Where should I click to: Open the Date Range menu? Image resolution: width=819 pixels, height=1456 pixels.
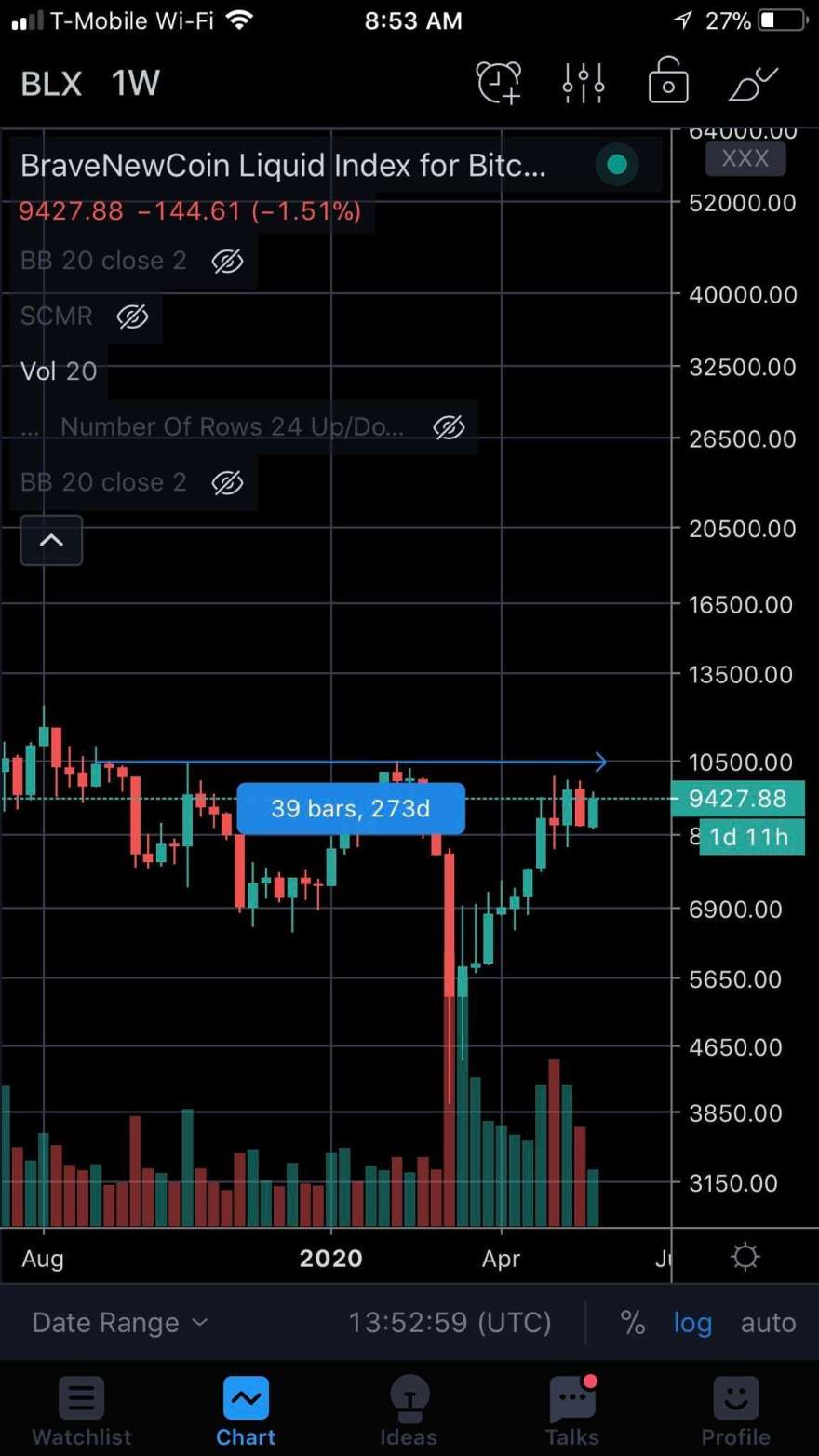click(119, 1322)
